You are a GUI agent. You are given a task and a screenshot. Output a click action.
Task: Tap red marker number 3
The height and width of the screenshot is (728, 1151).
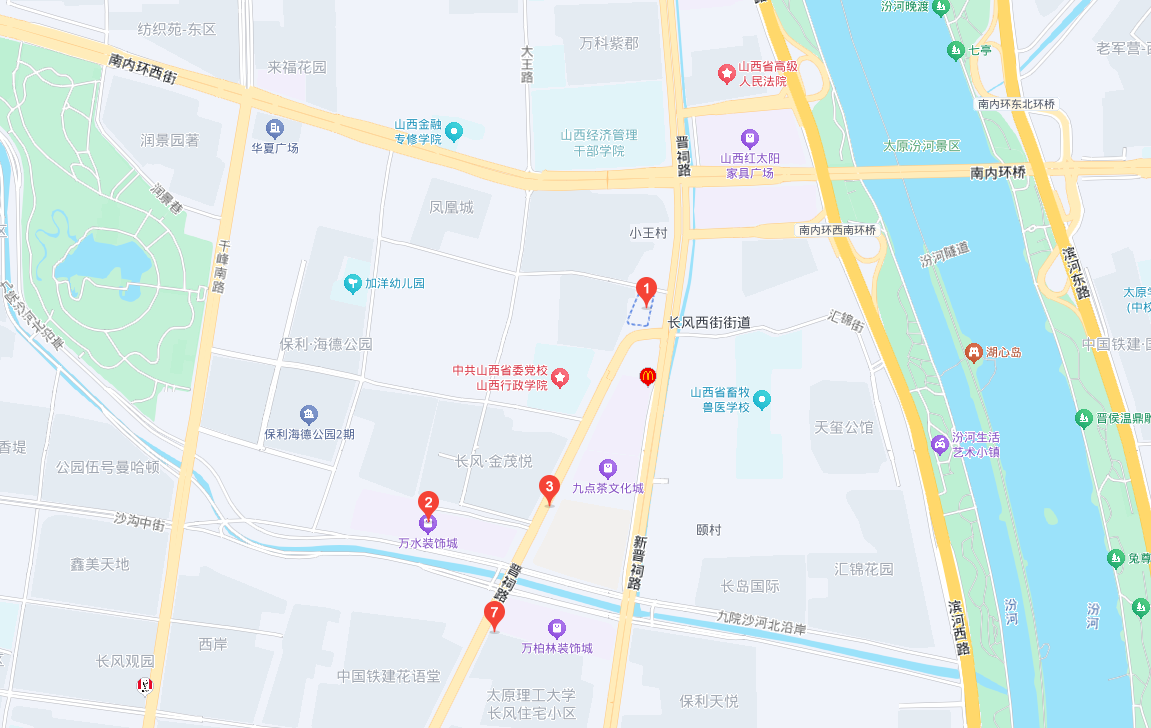[548, 488]
